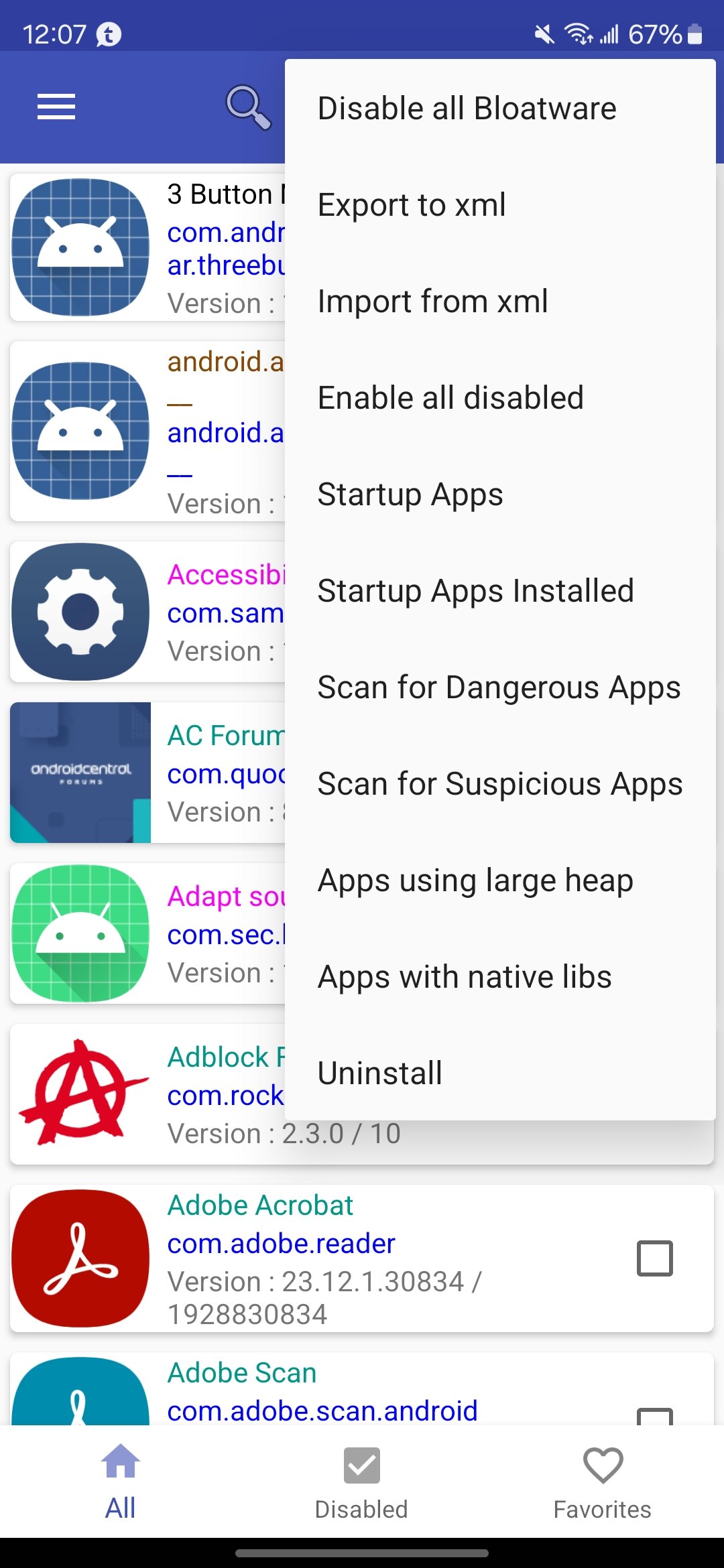The width and height of the screenshot is (724, 1568).
Task: Tap Enable all disabled
Action: click(x=450, y=398)
